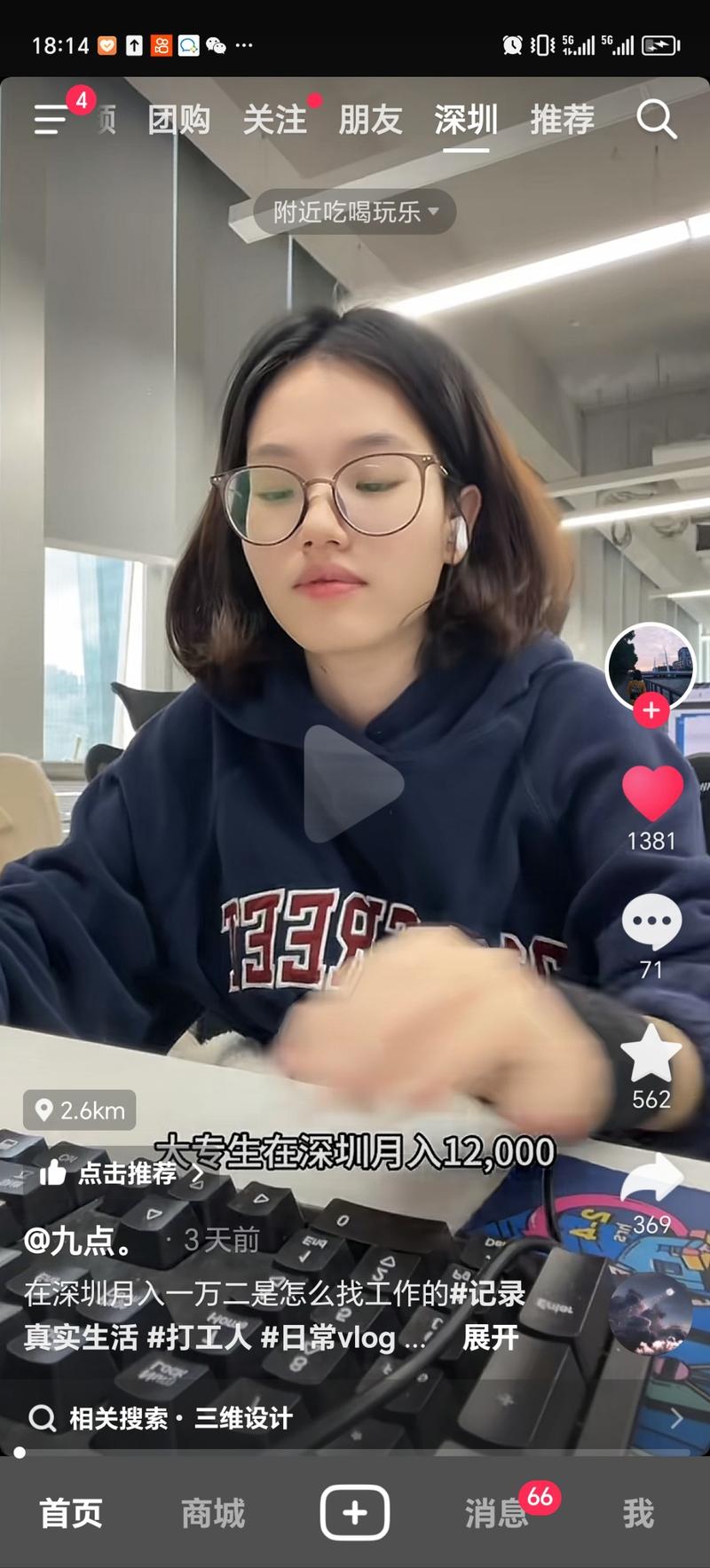This screenshot has height=1568, width=710.
Task: Tap 点击推荐 thumbs-up button
Action: (122, 1173)
